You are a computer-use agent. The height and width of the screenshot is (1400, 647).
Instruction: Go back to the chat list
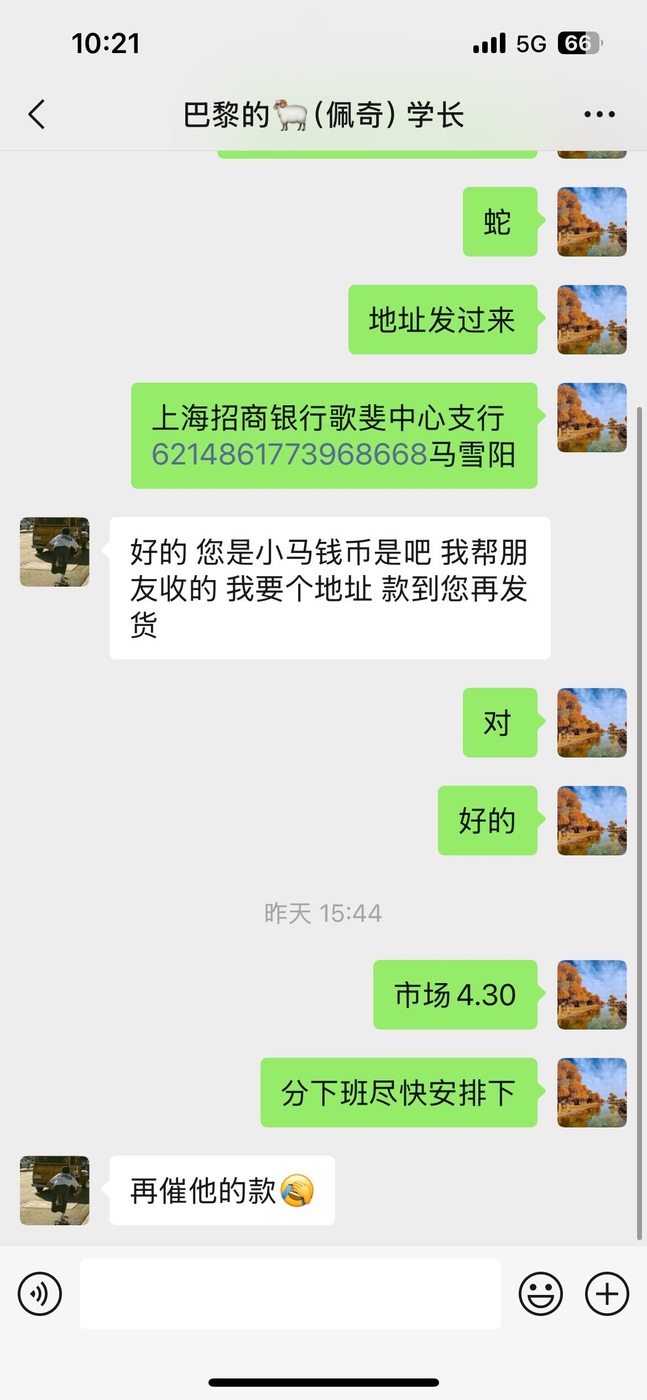pos(37,115)
